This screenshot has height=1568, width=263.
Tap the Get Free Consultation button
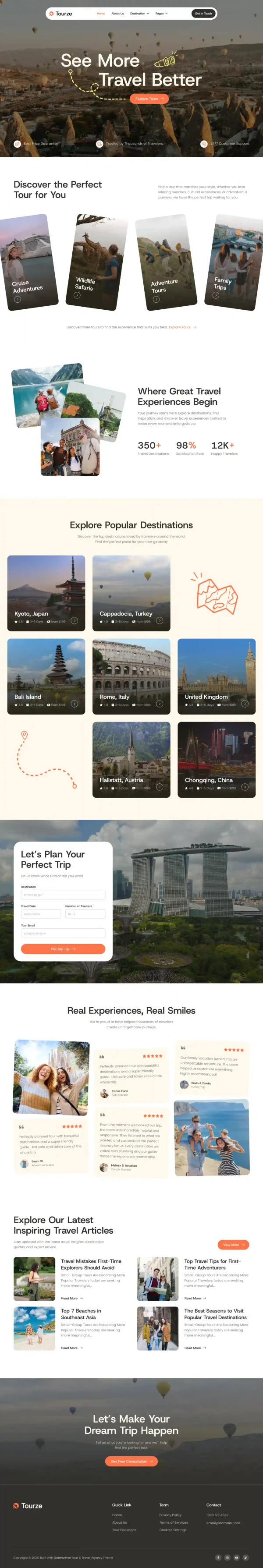tap(131, 1461)
